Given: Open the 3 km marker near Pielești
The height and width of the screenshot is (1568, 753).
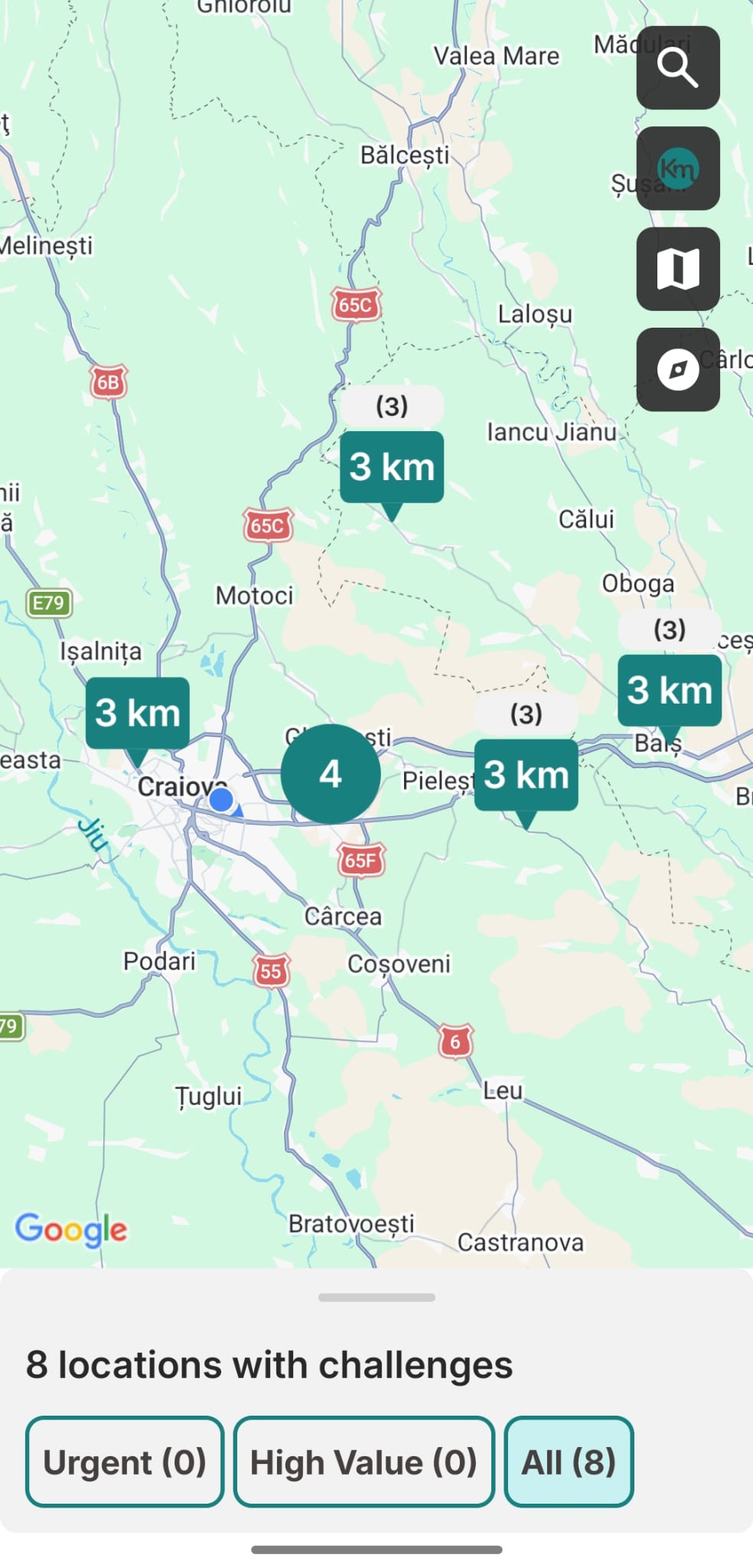Looking at the screenshot, I should (526, 775).
